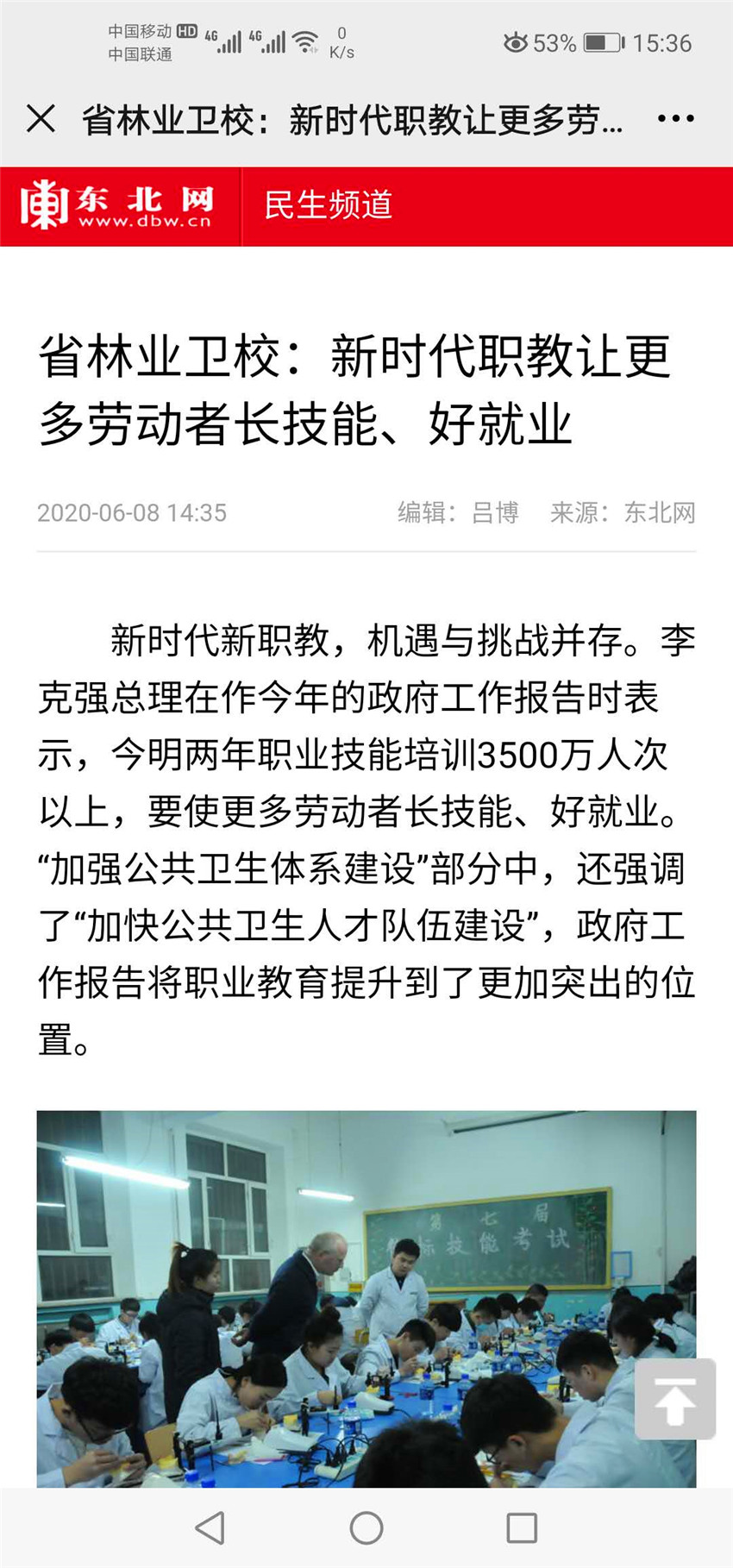Open the classroom photo in the article
733x1568 pixels.
point(366,1298)
